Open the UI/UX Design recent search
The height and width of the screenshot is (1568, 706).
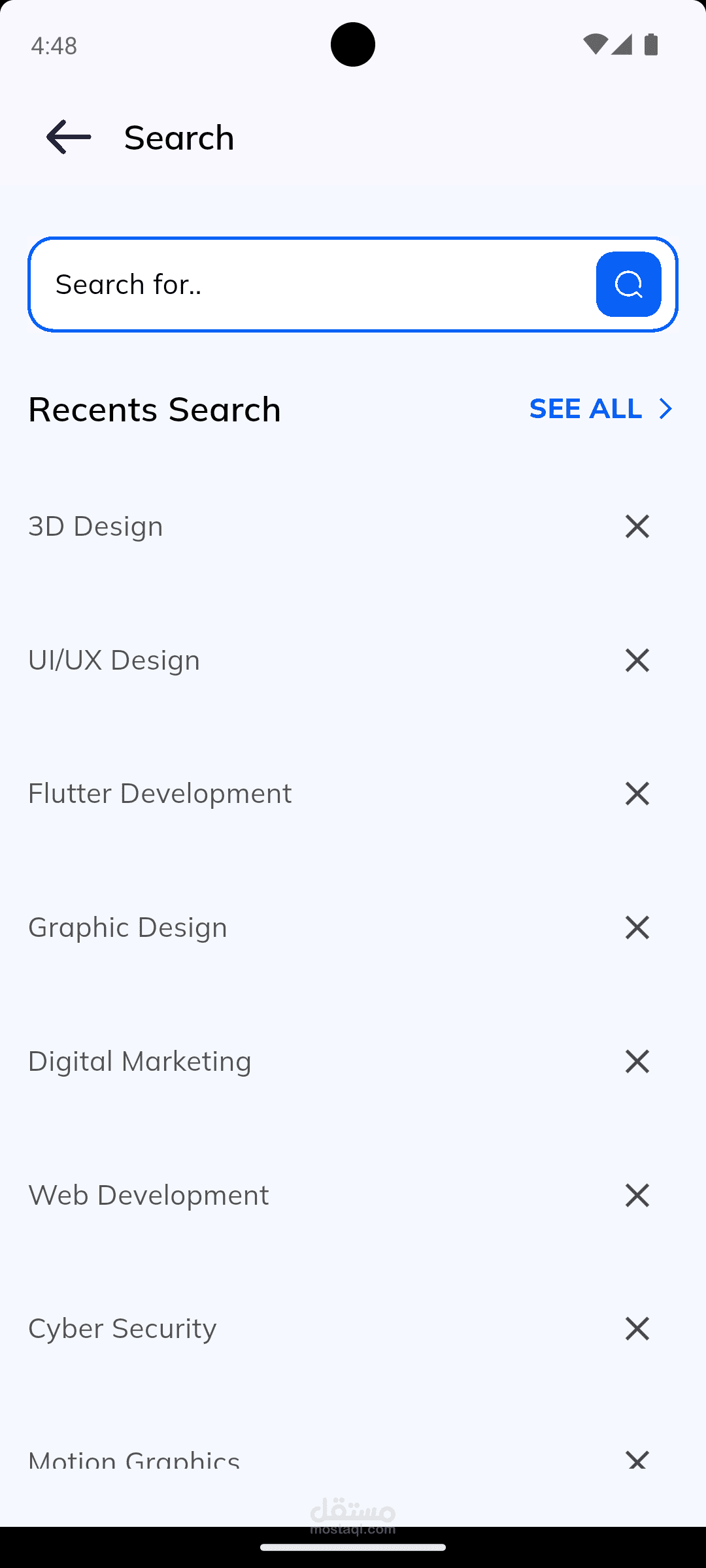click(x=114, y=661)
